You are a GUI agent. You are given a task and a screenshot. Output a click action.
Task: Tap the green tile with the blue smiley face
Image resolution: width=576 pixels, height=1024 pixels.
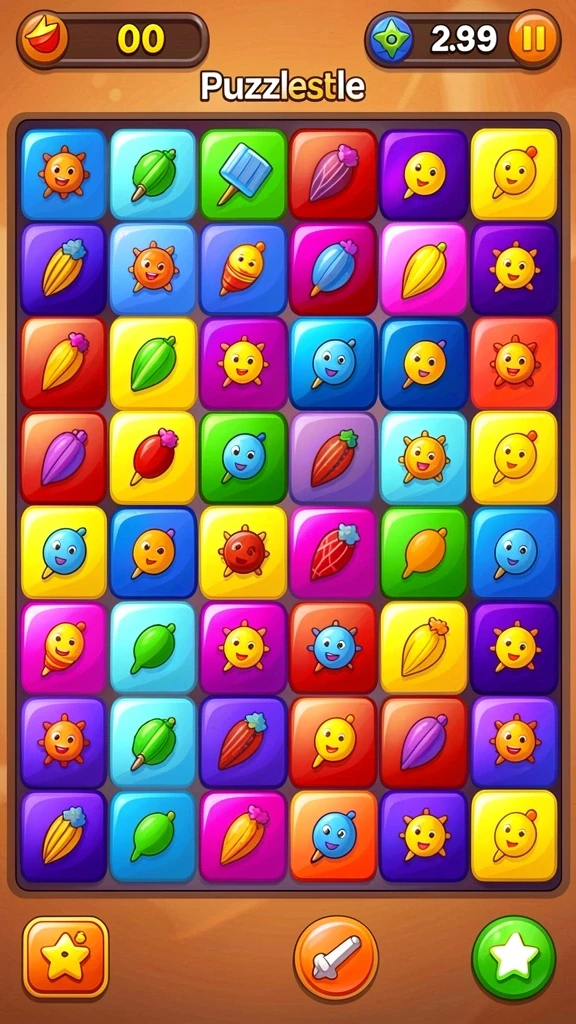point(244,458)
